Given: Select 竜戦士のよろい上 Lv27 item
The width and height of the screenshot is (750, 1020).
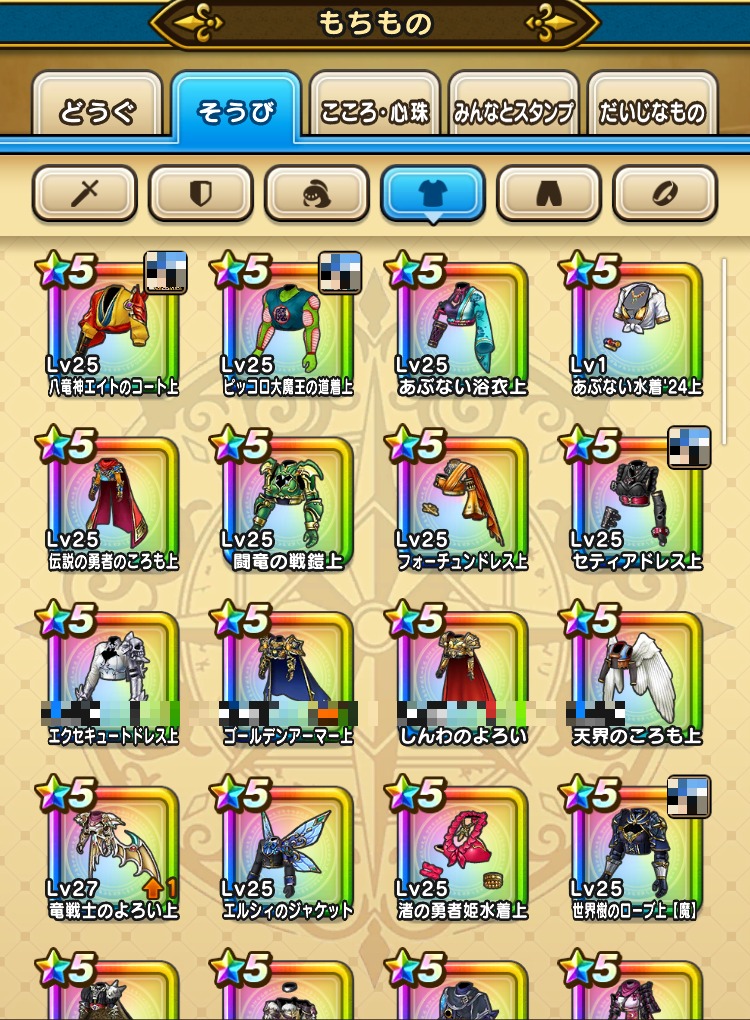Looking at the screenshot, I should click(x=113, y=853).
